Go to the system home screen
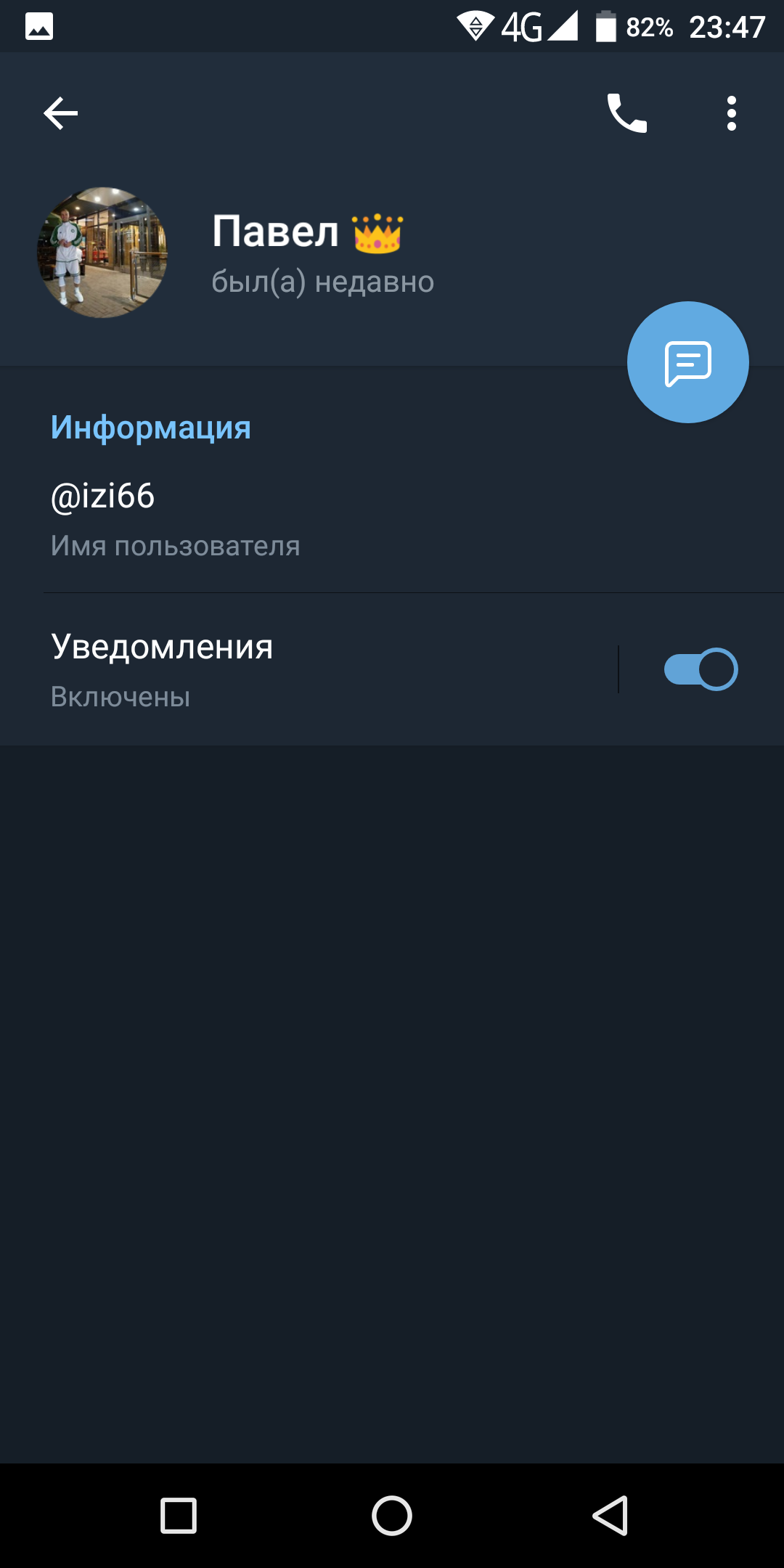The height and width of the screenshot is (1568, 784). pyautogui.click(x=392, y=1516)
